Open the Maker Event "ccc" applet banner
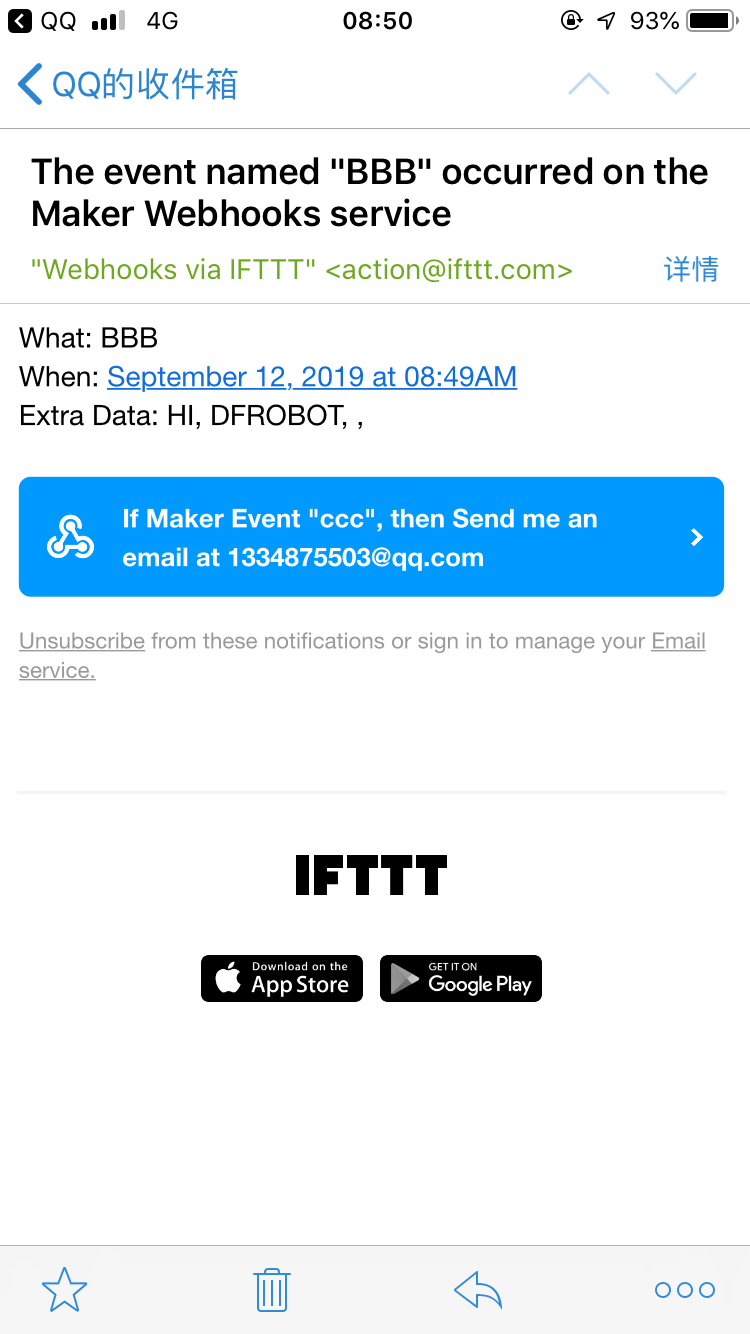This screenshot has width=750, height=1334. coord(371,537)
